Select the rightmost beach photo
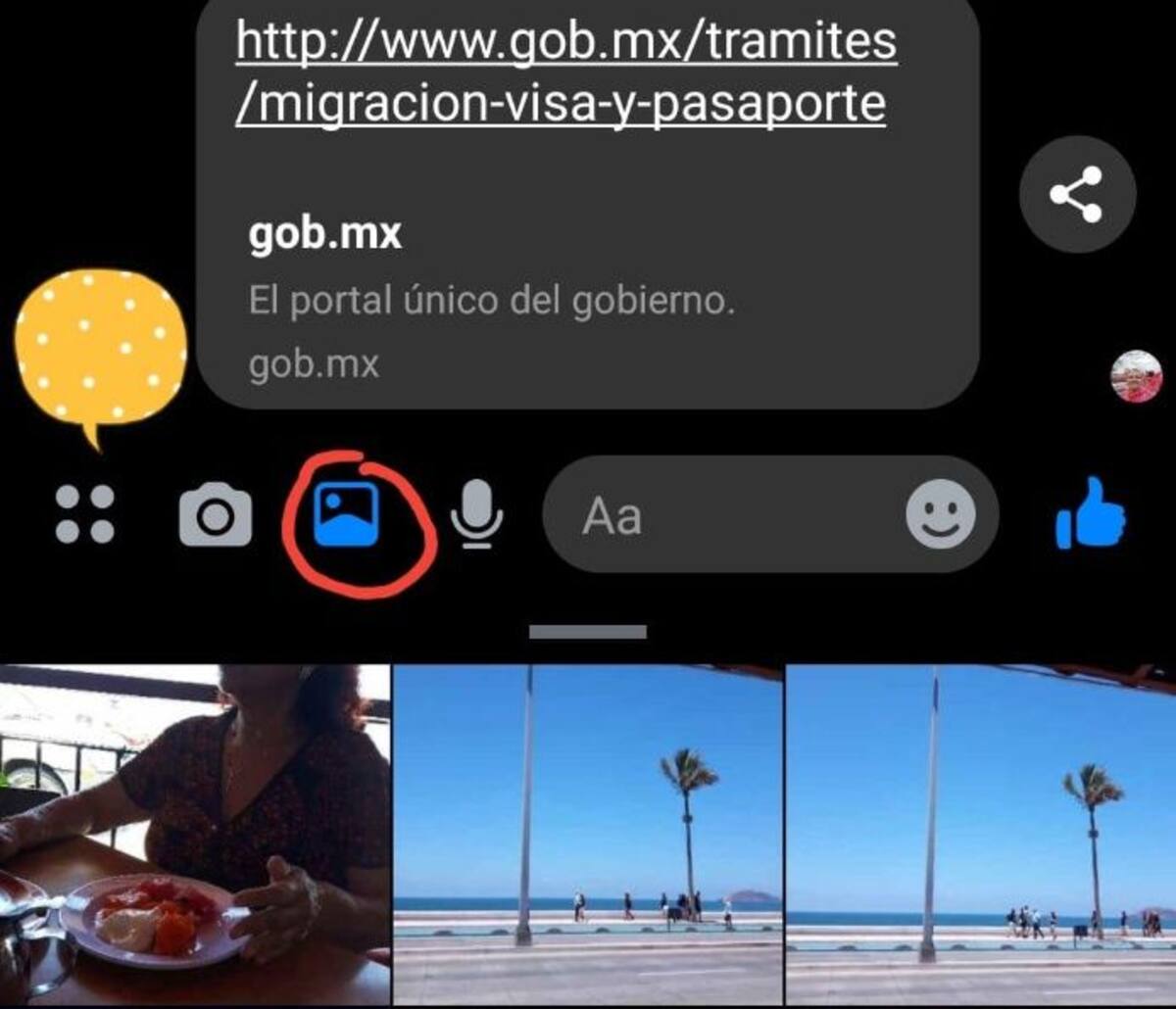1176x1009 pixels. pyautogui.click(x=981, y=835)
